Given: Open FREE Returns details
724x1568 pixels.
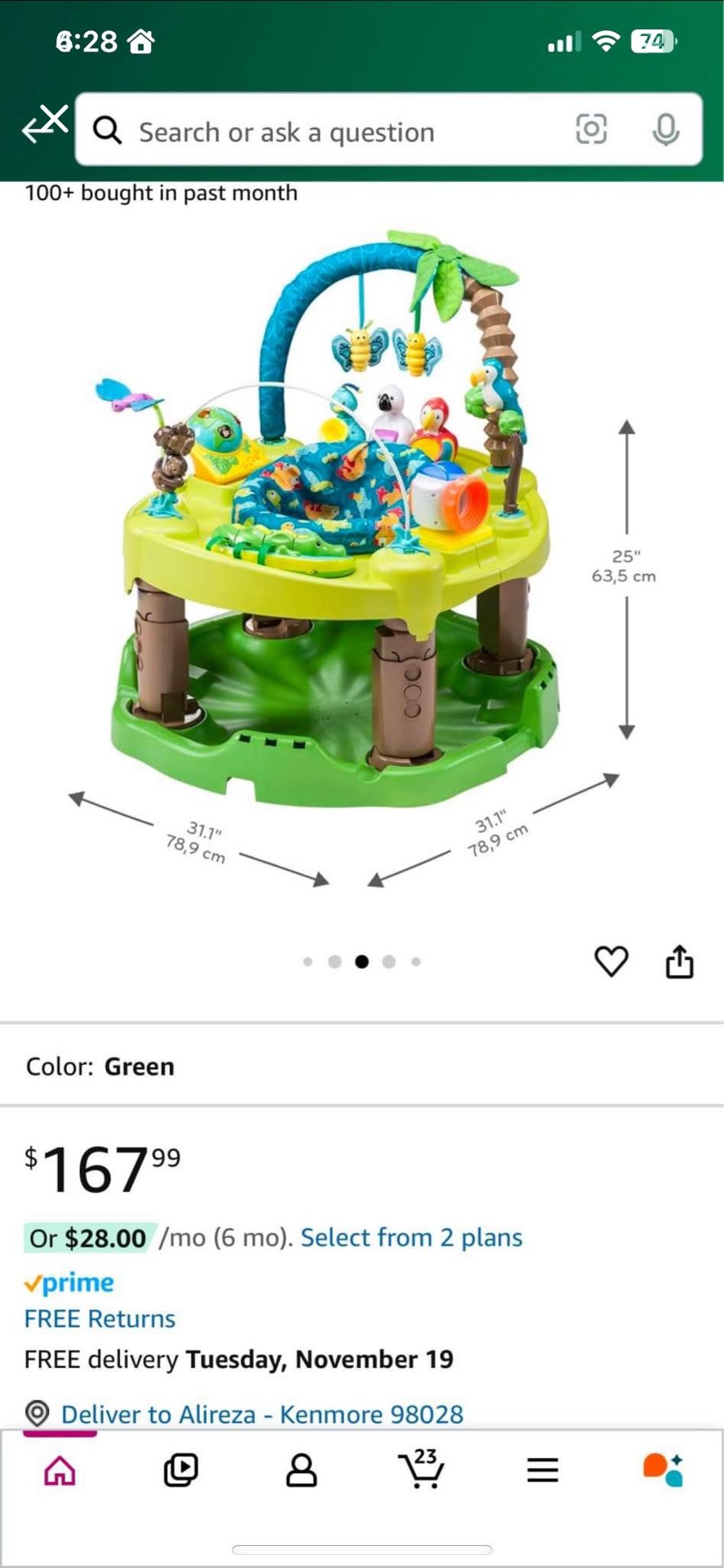Looking at the screenshot, I should tap(100, 1318).
